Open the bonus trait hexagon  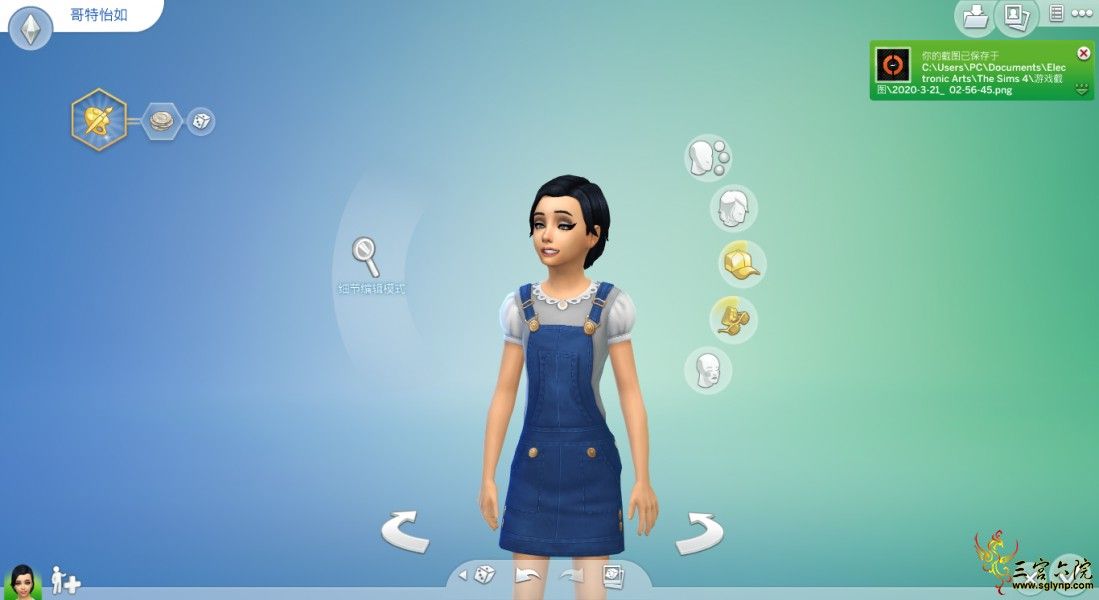160,121
